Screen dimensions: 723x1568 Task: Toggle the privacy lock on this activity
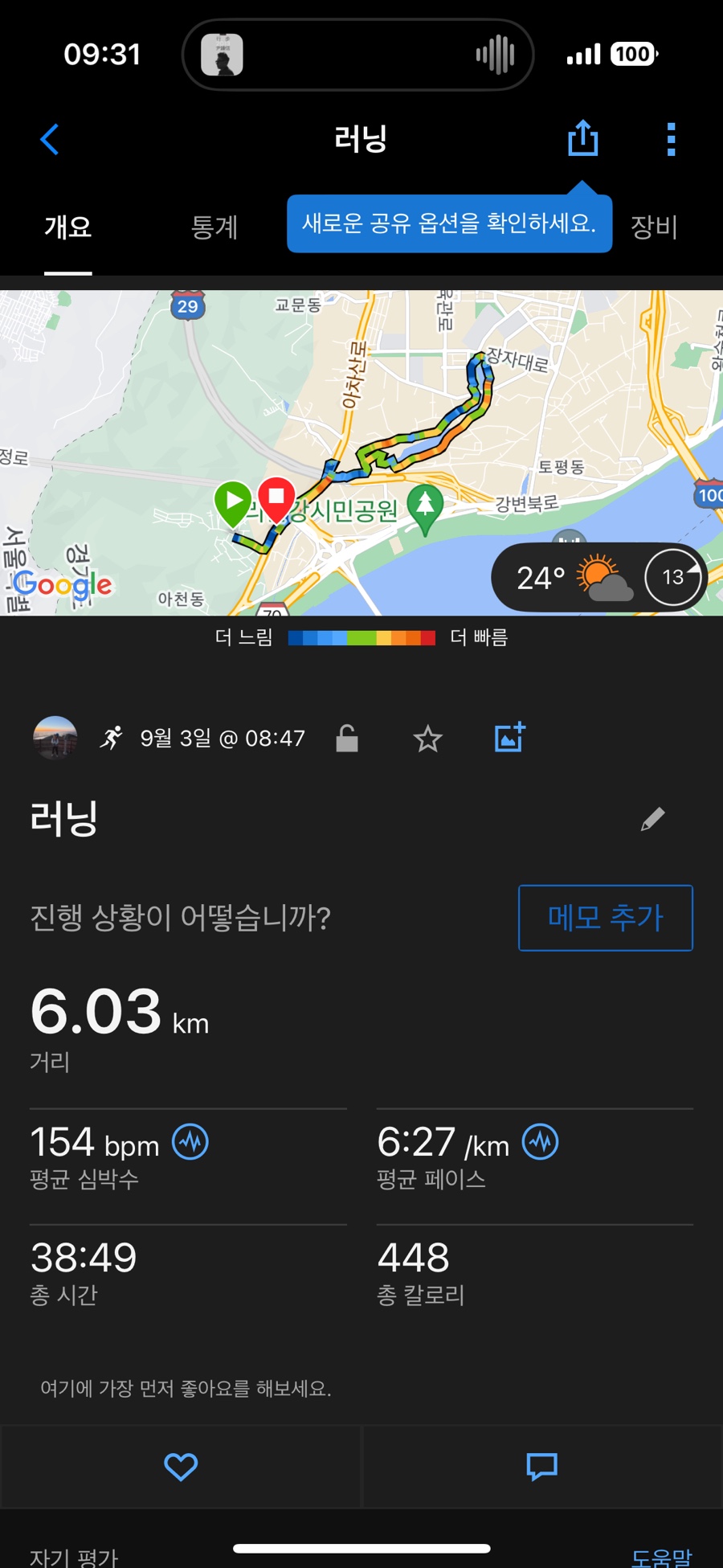(346, 739)
